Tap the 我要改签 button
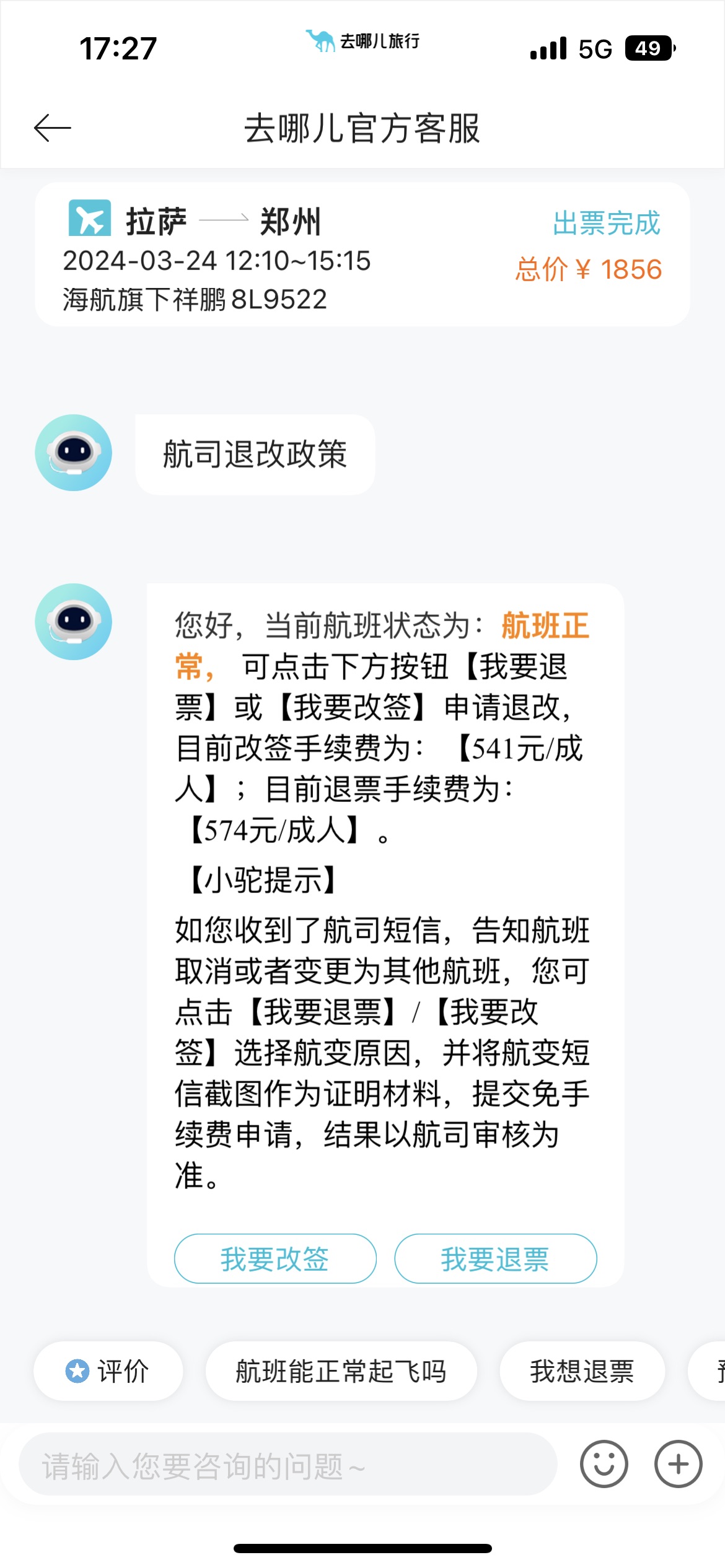This screenshot has height=1568, width=725. point(275,1259)
